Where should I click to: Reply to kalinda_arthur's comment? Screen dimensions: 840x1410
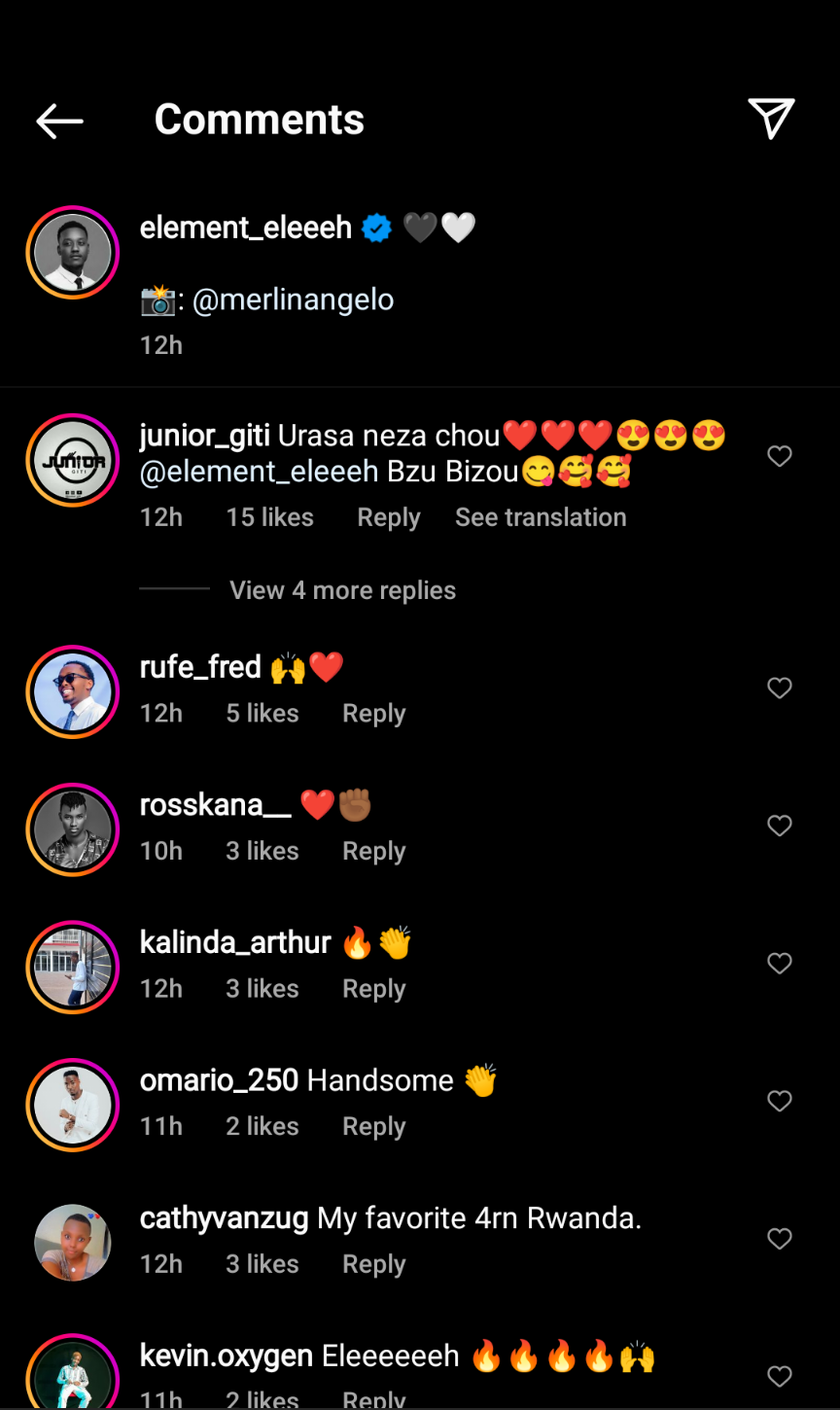coord(373,989)
